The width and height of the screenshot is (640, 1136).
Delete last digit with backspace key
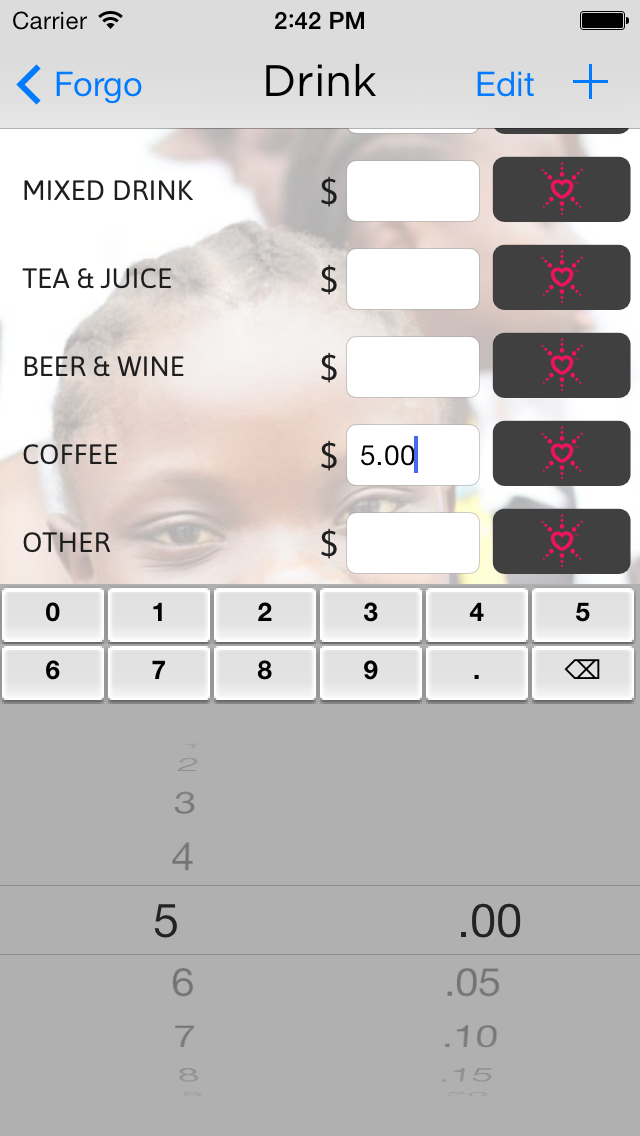pyautogui.click(x=583, y=672)
